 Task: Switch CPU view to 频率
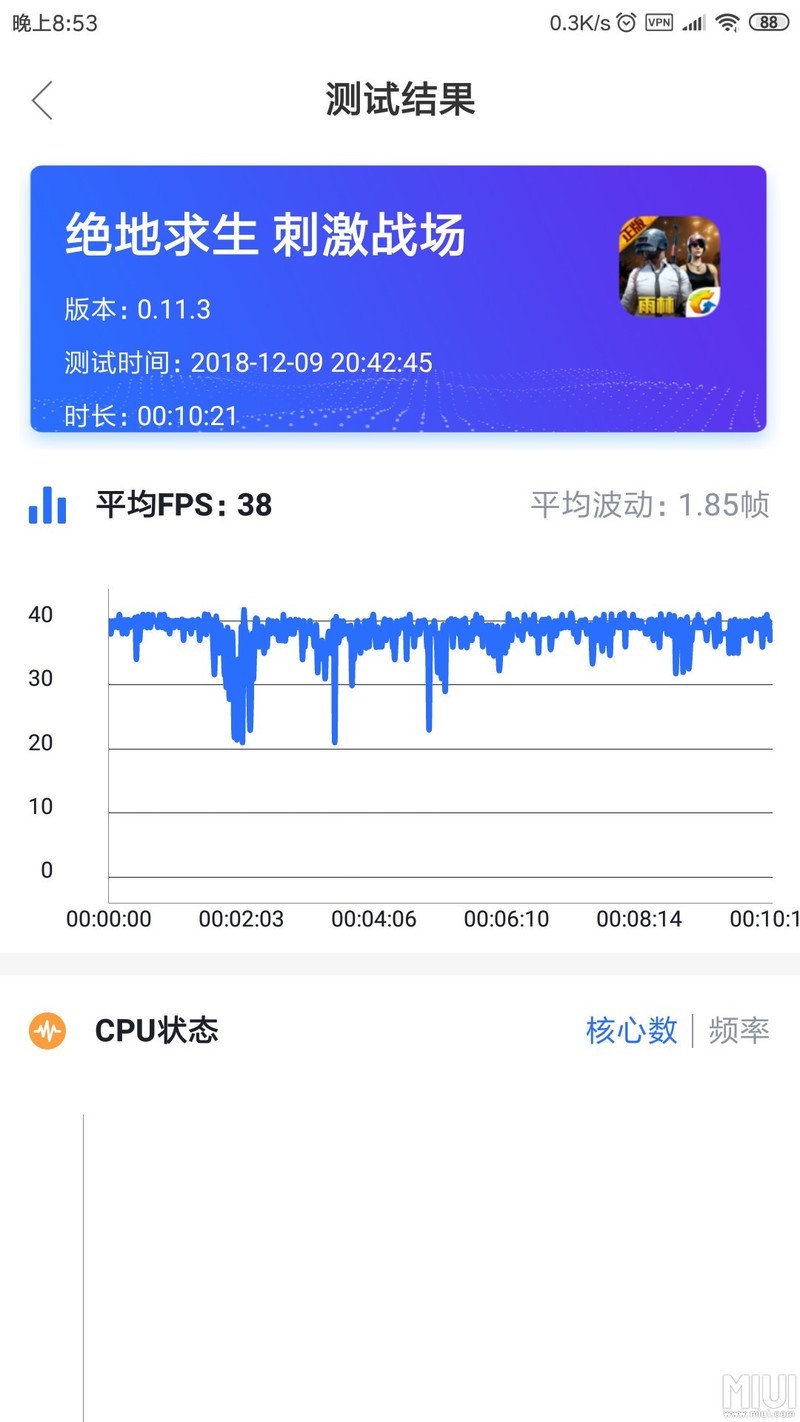[x=737, y=1030]
